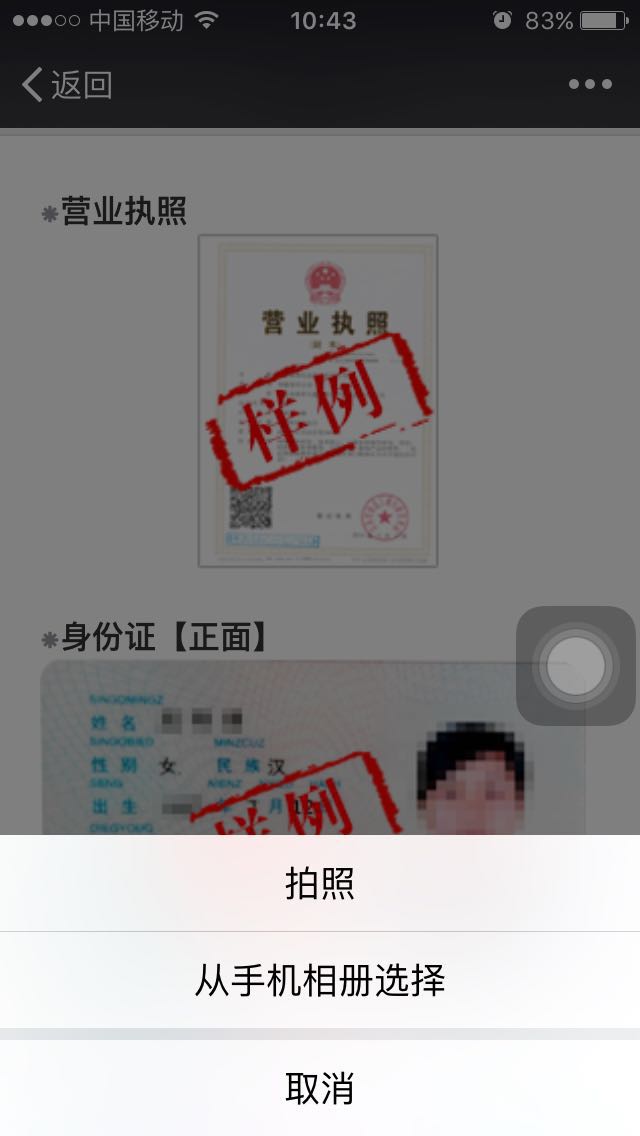Choose 从手机相册选择 option
The width and height of the screenshot is (640, 1136).
pos(320,980)
